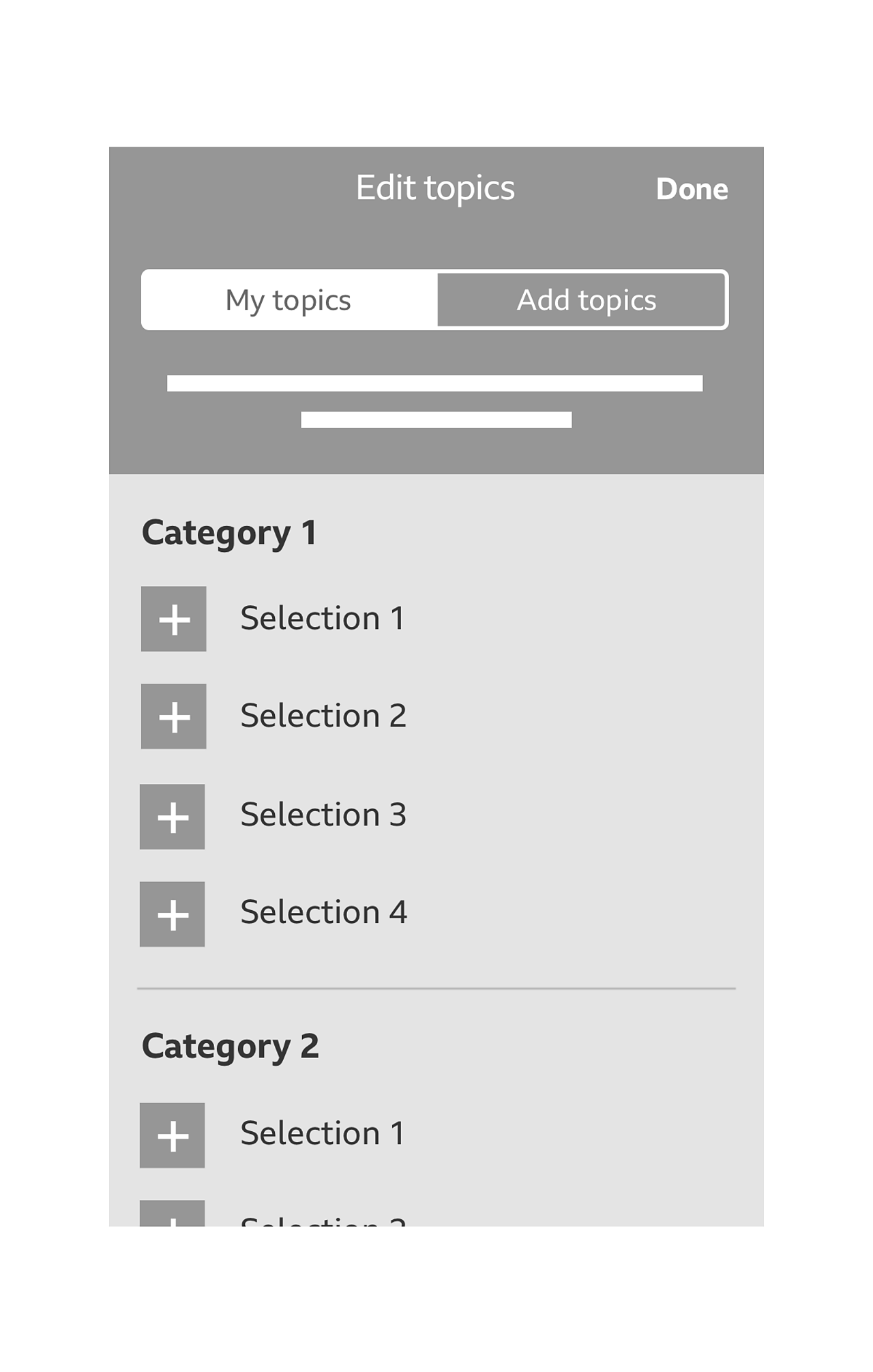
Task: Add Selection 1 under Category 1
Action: pos(173,619)
